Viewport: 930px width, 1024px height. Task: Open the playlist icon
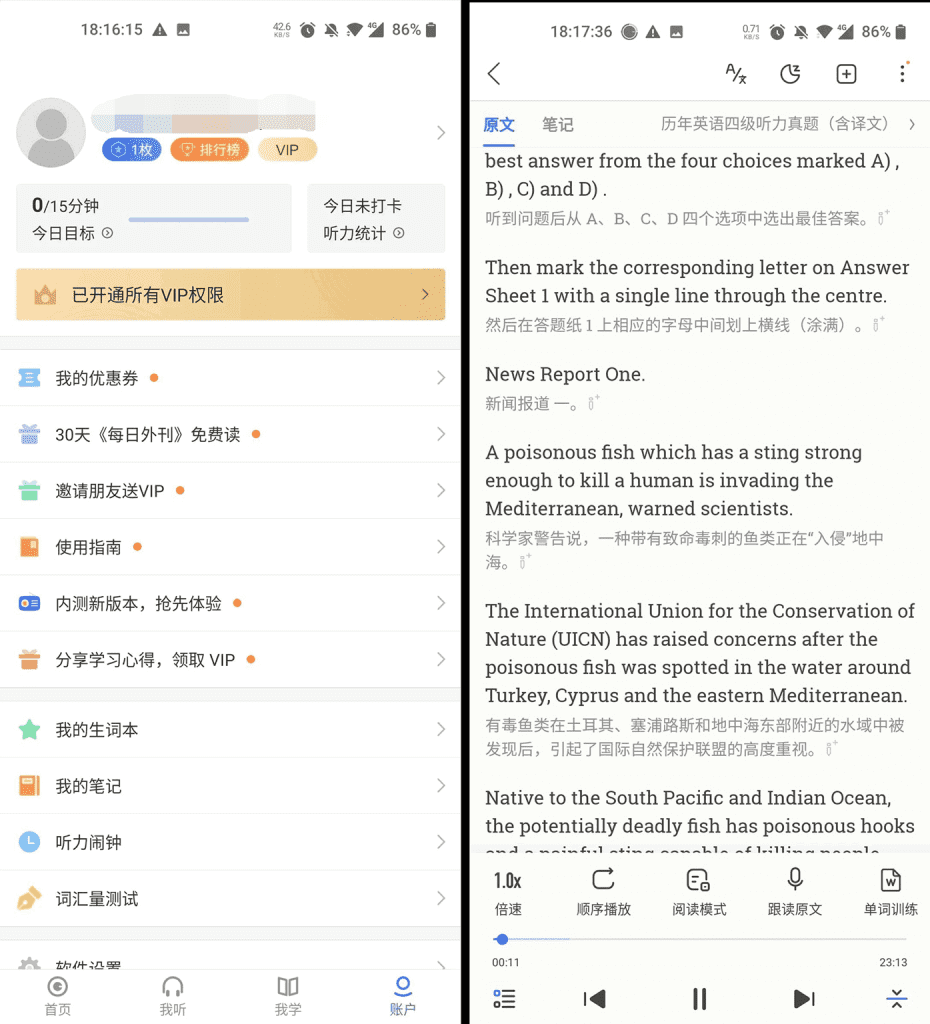click(x=505, y=998)
